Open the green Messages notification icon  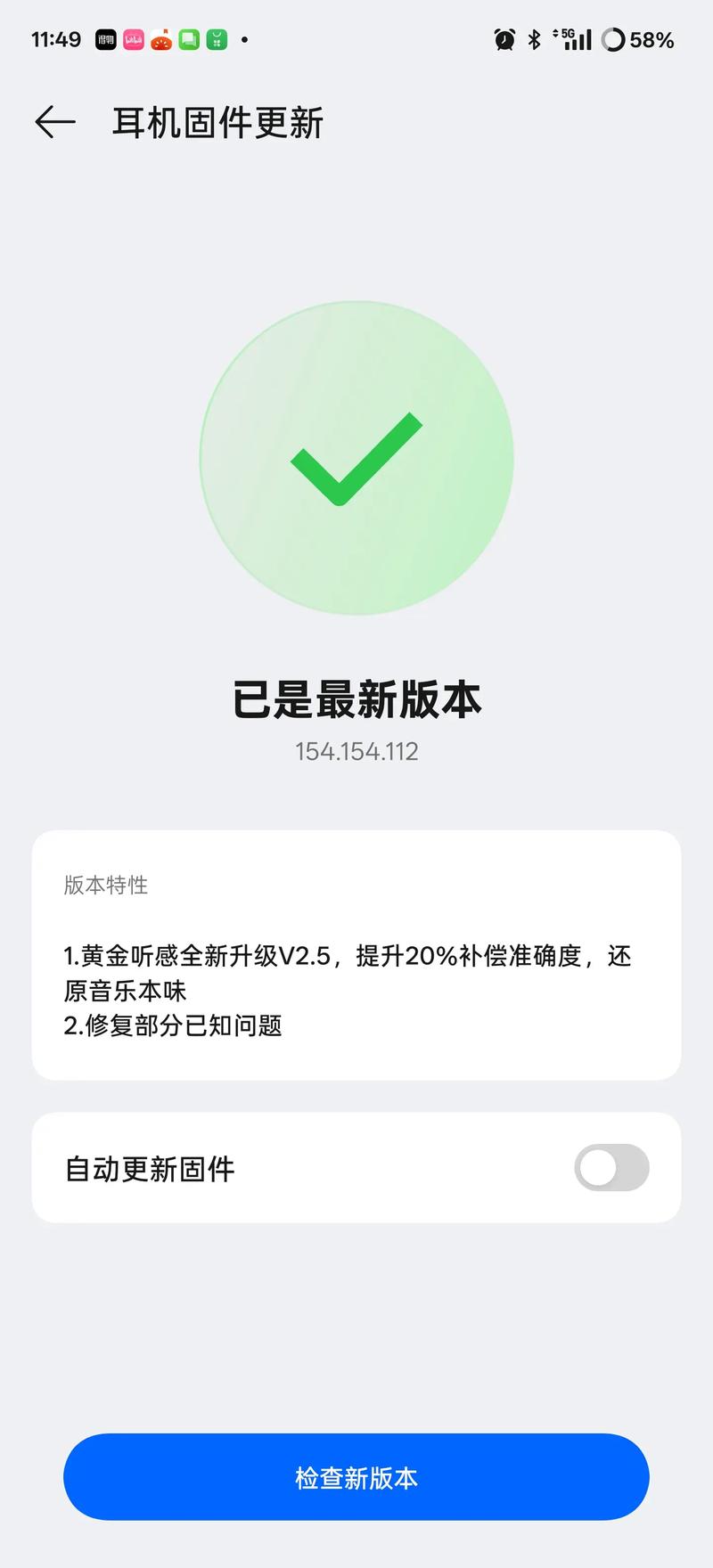[x=188, y=39]
